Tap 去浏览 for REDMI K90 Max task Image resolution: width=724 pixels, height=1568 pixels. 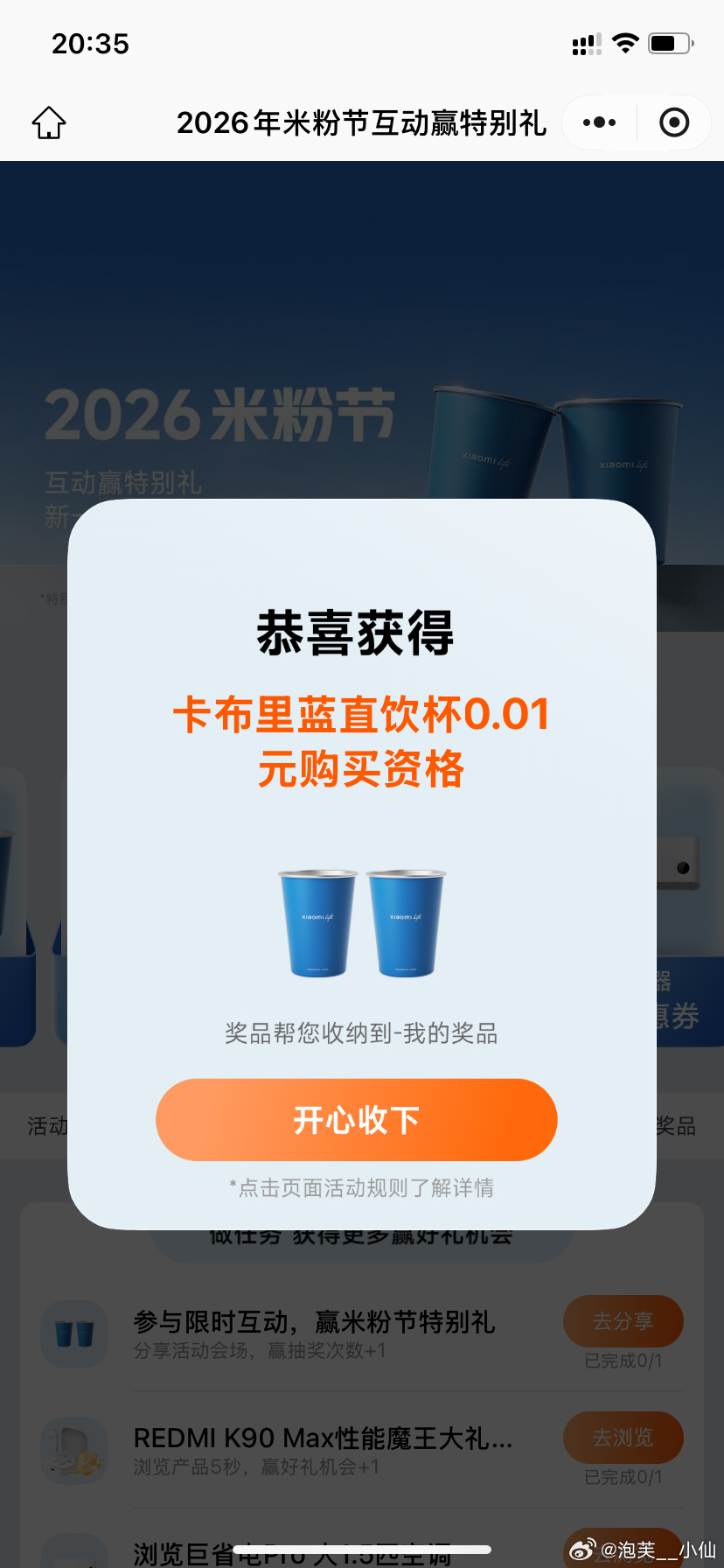point(623,1438)
